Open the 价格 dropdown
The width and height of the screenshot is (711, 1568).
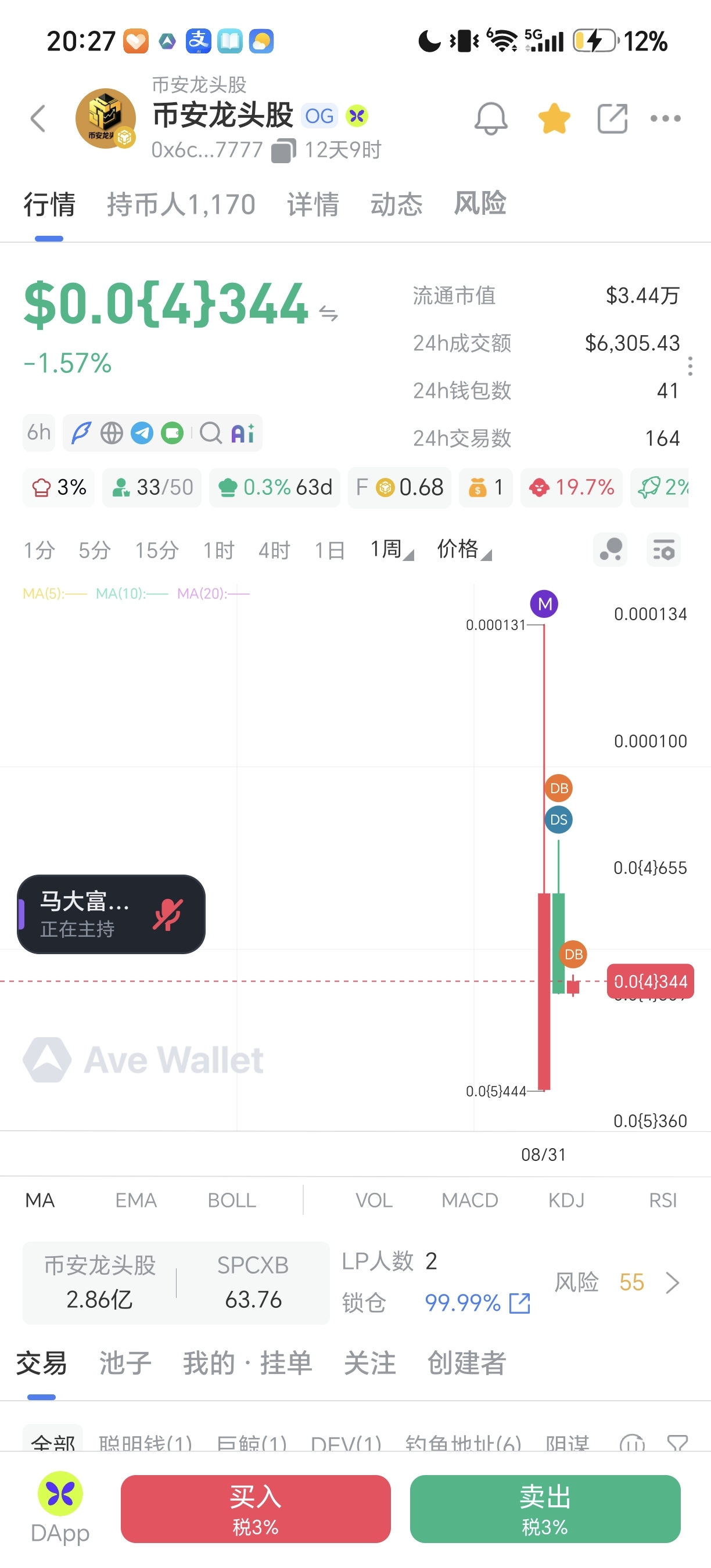tap(464, 549)
